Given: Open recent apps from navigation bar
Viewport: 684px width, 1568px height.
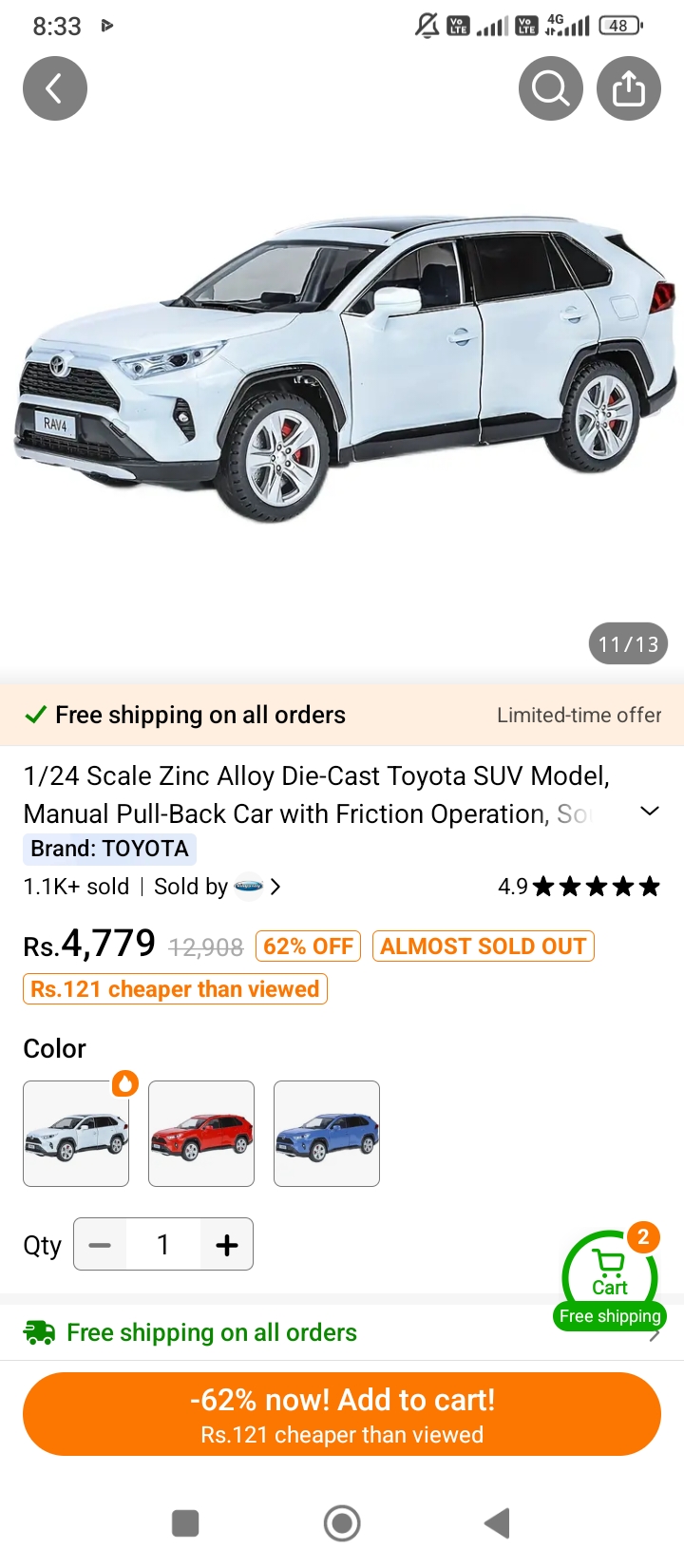Looking at the screenshot, I should click(185, 1523).
